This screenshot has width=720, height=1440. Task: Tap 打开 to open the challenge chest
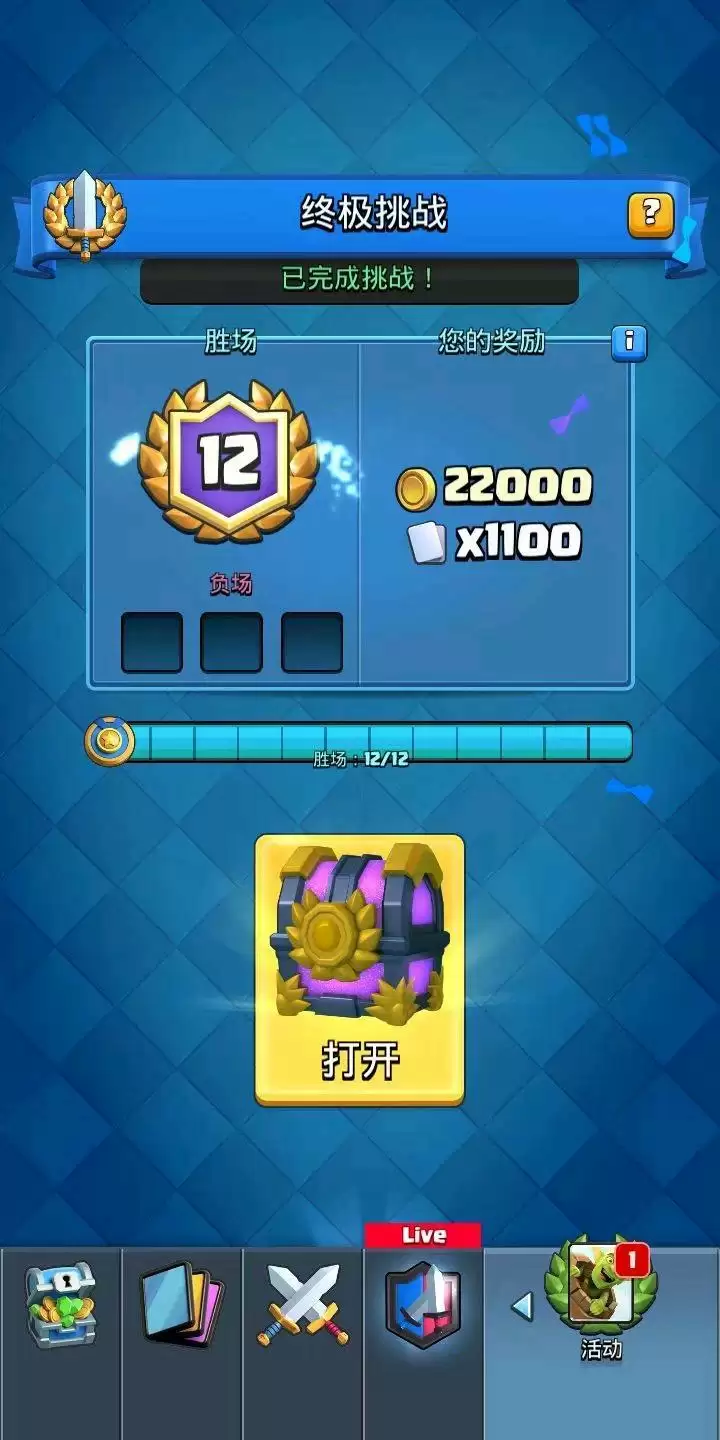click(x=360, y=970)
